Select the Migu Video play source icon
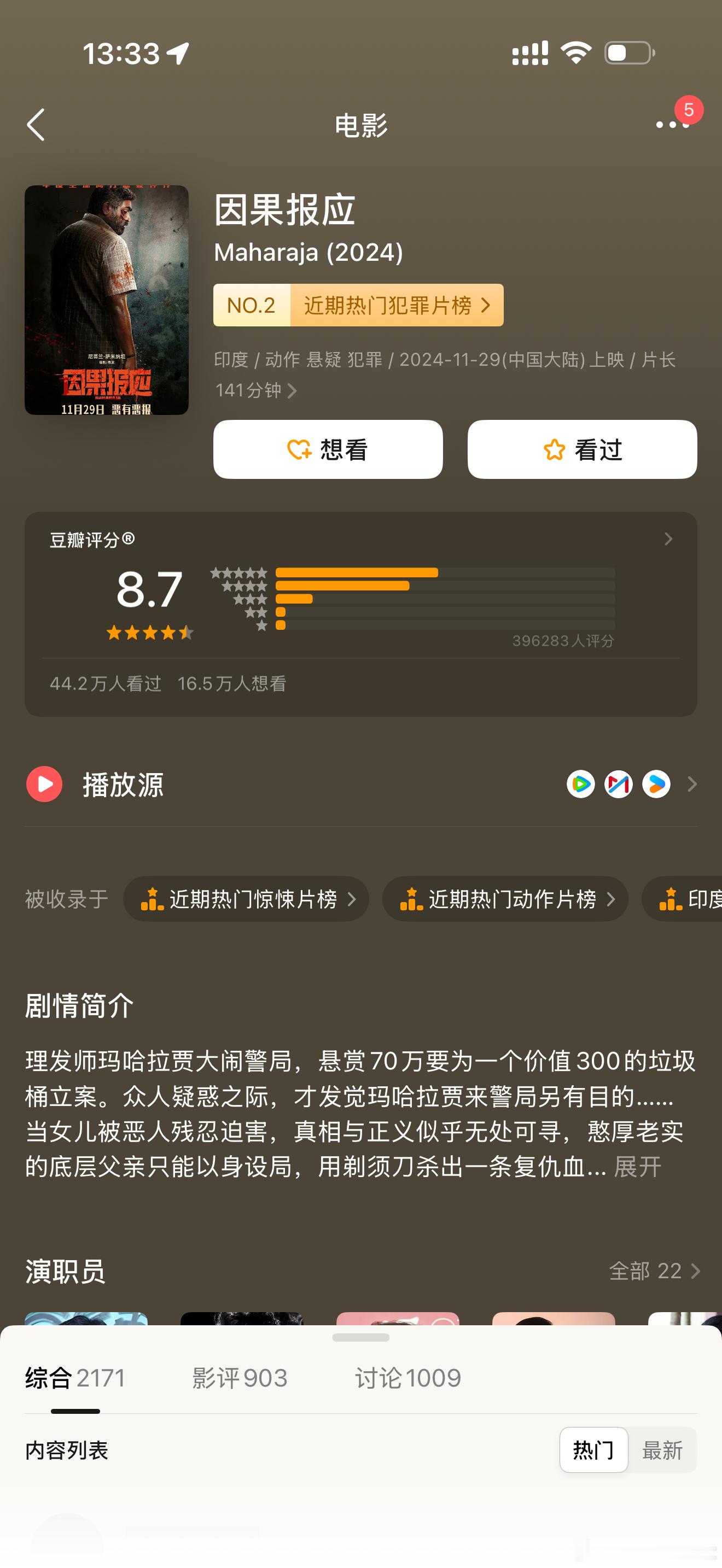722x1568 pixels. [x=618, y=785]
